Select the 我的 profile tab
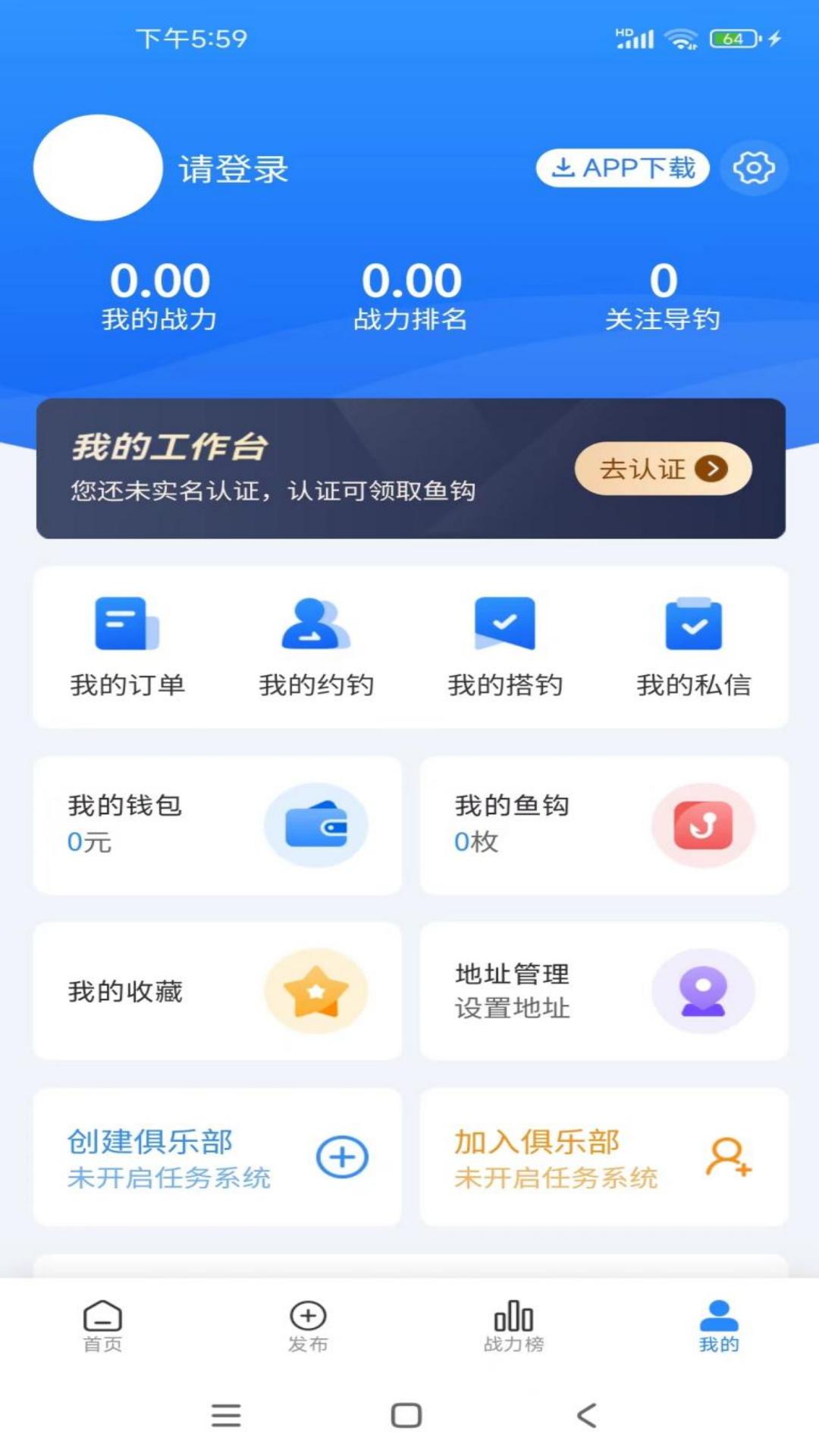The width and height of the screenshot is (819, 1456). coord(718,1326)
